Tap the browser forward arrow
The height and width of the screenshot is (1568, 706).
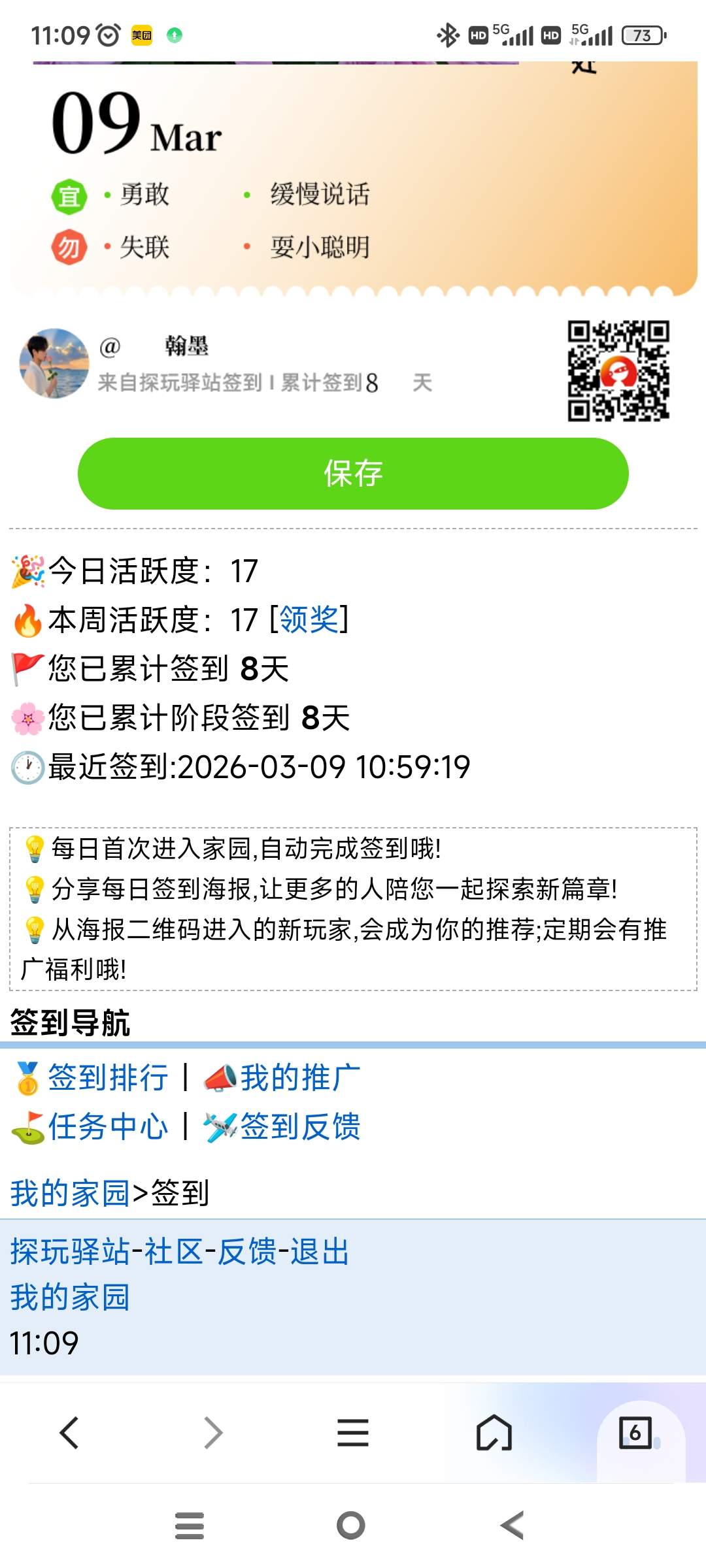[213, 1433]
